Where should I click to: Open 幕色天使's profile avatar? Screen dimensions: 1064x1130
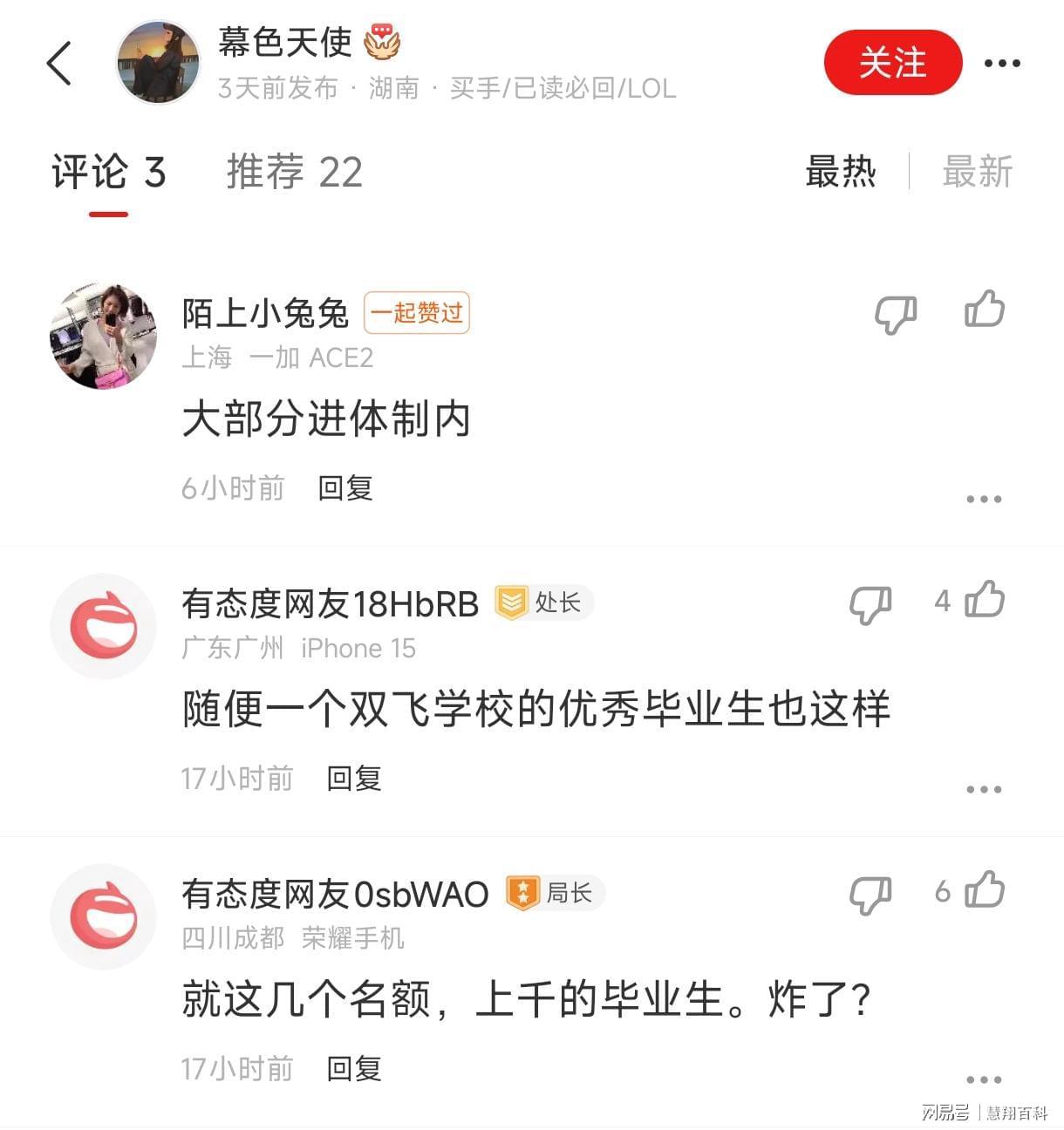(158, 63)
